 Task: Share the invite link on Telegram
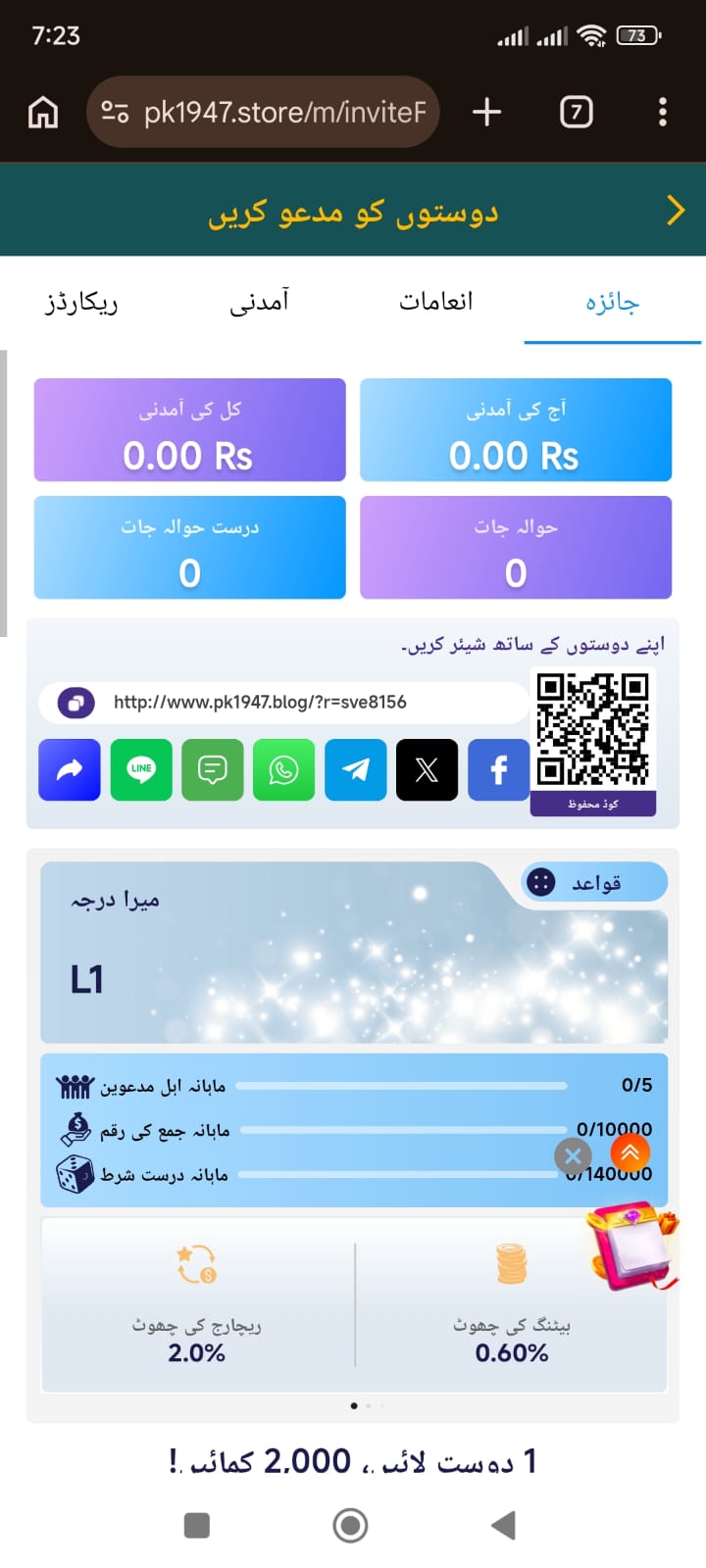click(356, 770)
